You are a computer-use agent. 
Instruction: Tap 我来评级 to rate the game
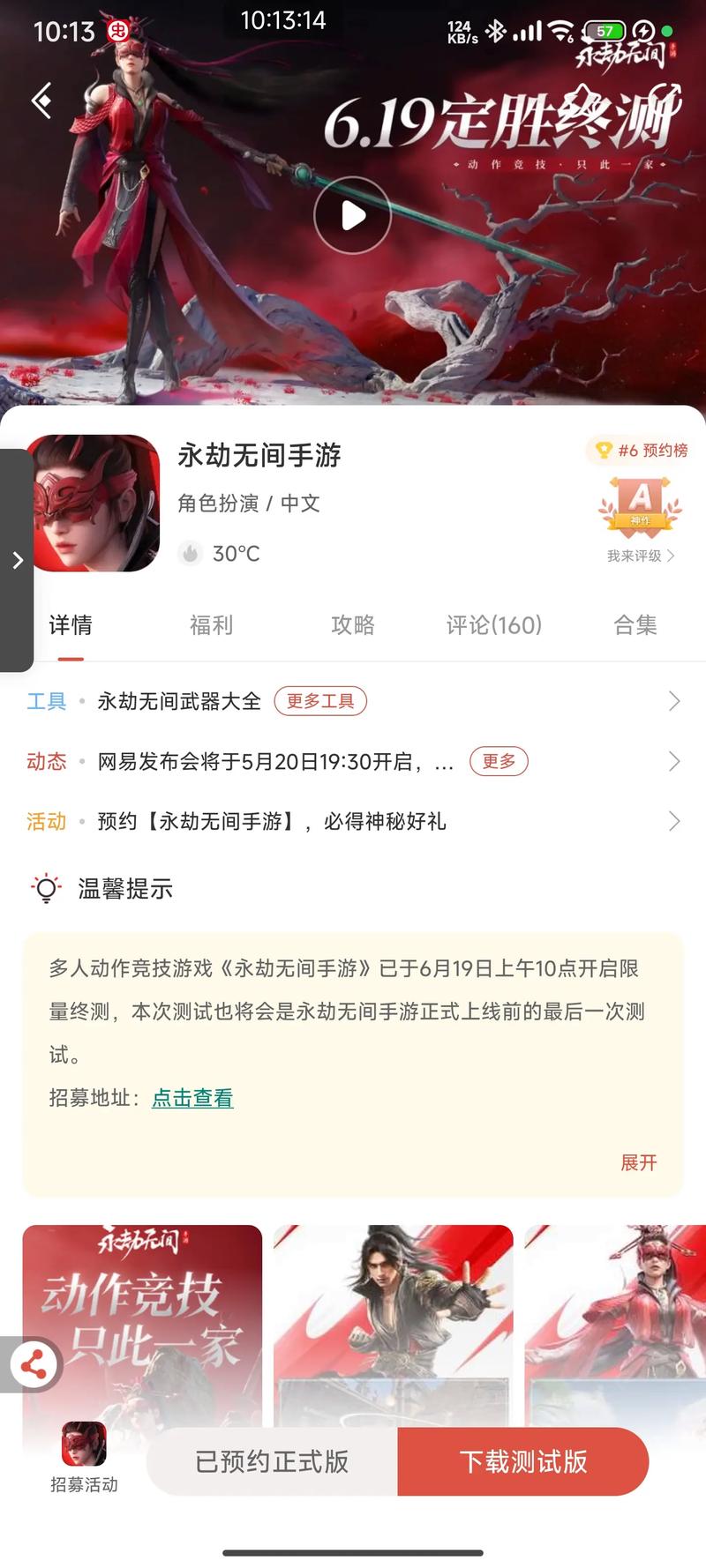(x=640, y=556)
